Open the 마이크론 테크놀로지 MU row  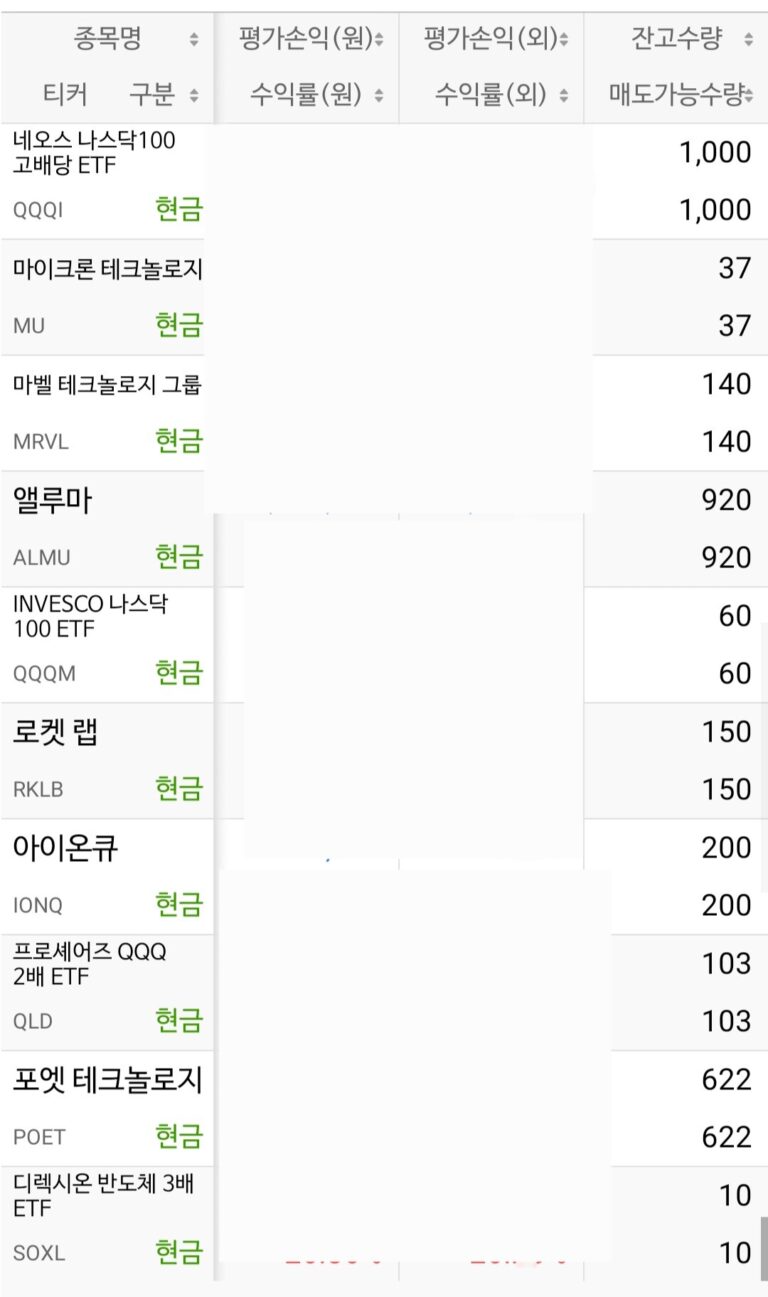click(x=384, y=297)
